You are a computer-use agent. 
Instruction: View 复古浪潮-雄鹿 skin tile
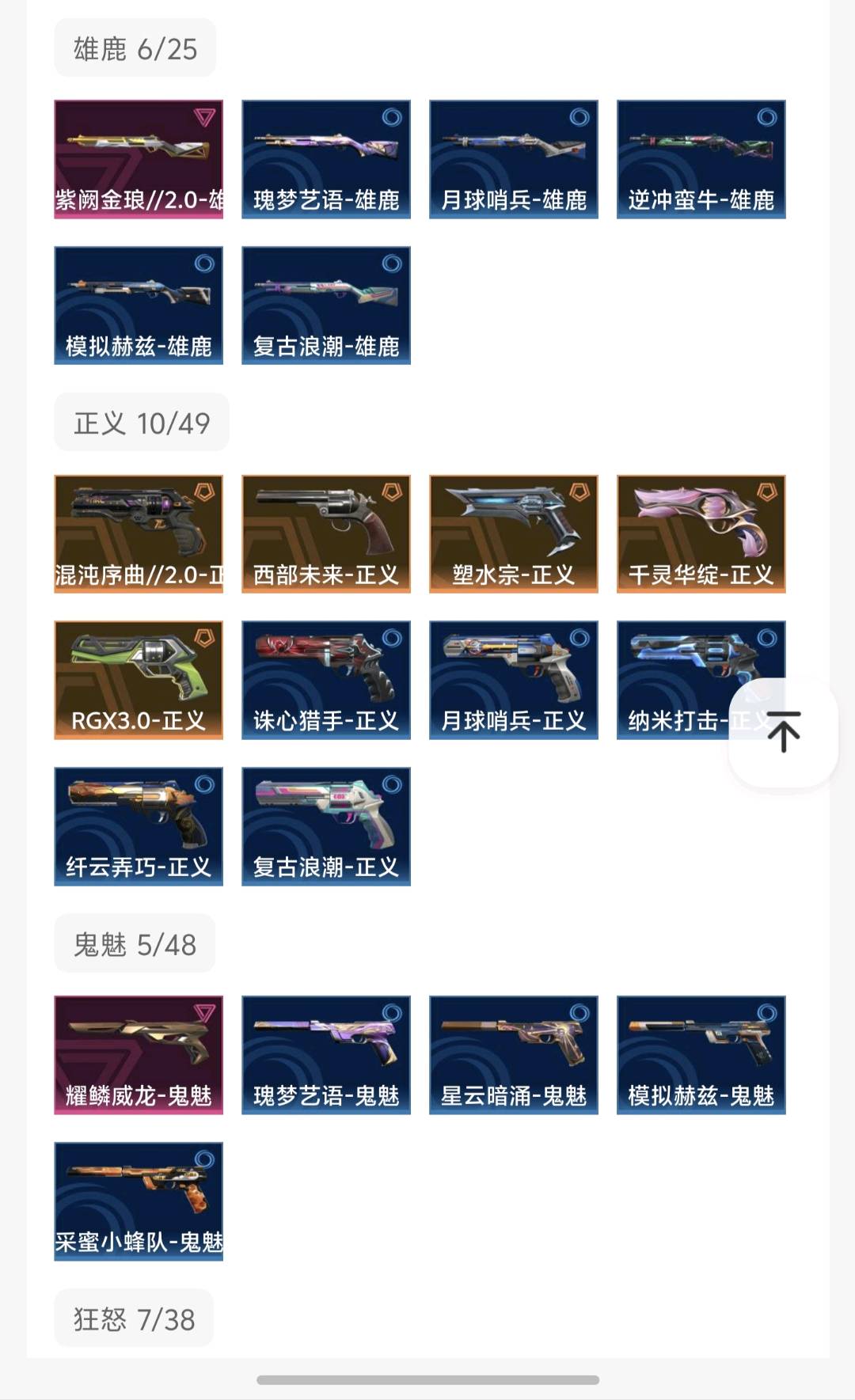326,305
